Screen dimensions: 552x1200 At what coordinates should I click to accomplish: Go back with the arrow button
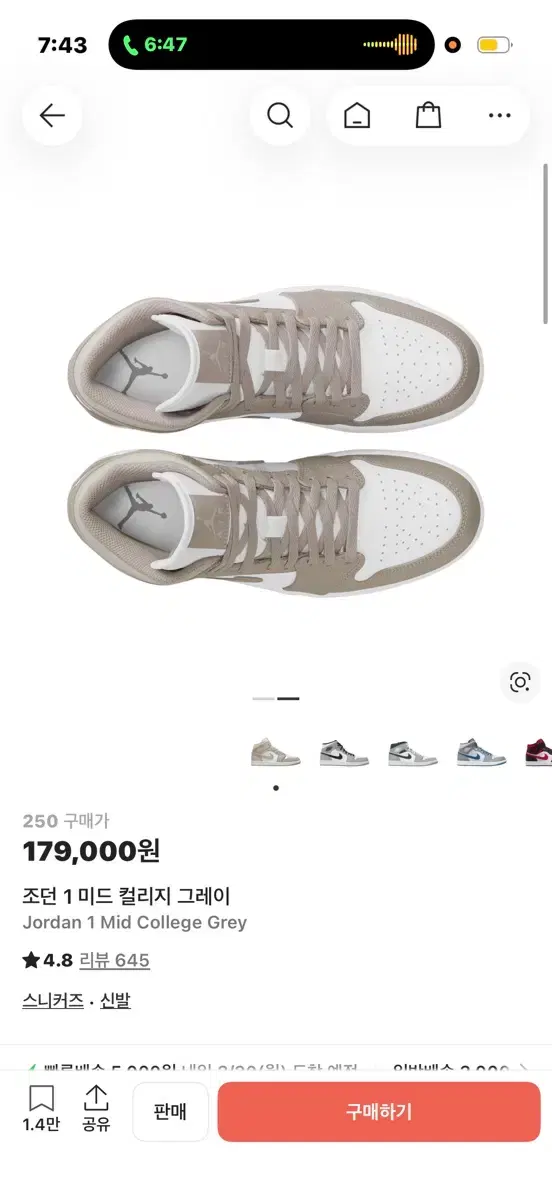(x=52, y=116)
